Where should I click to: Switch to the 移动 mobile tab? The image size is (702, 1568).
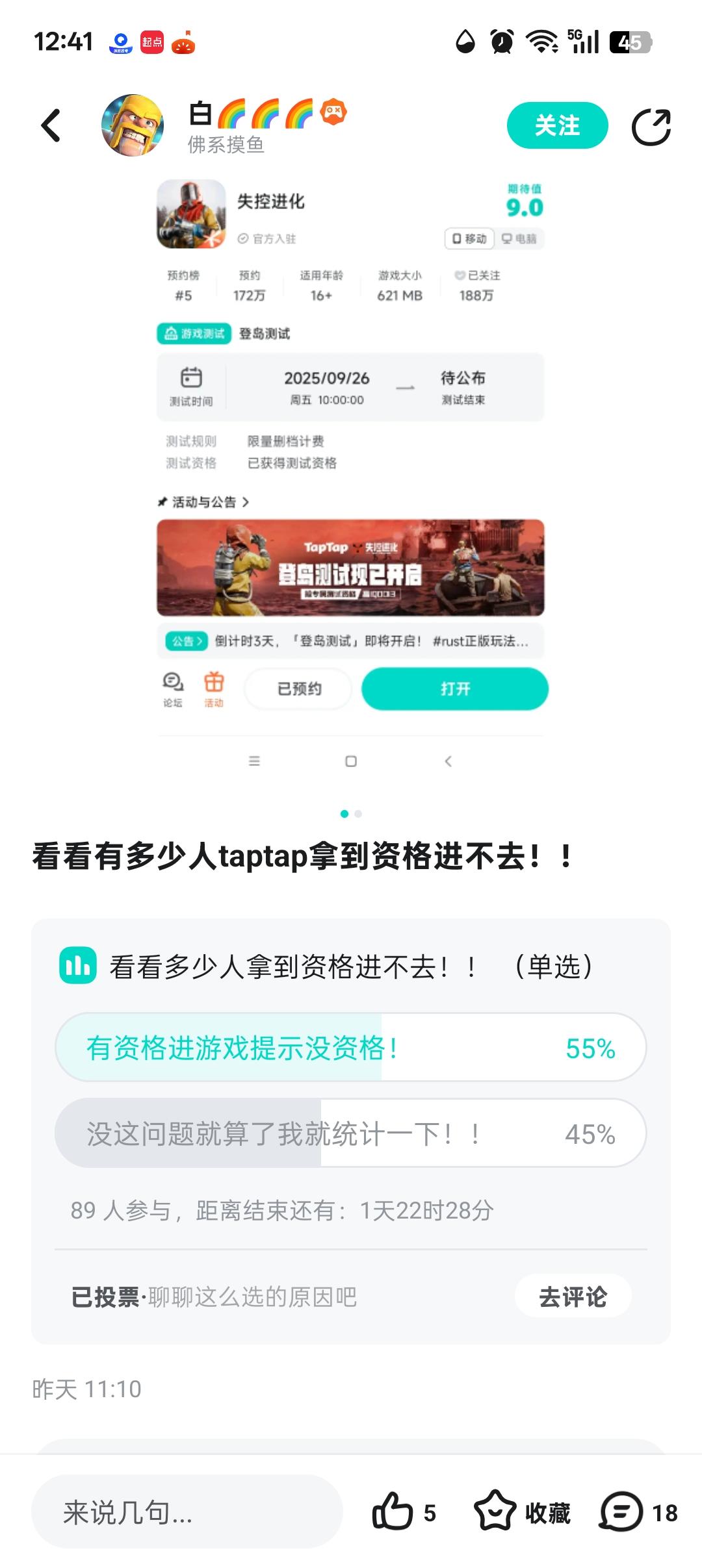tap(469, 239)
